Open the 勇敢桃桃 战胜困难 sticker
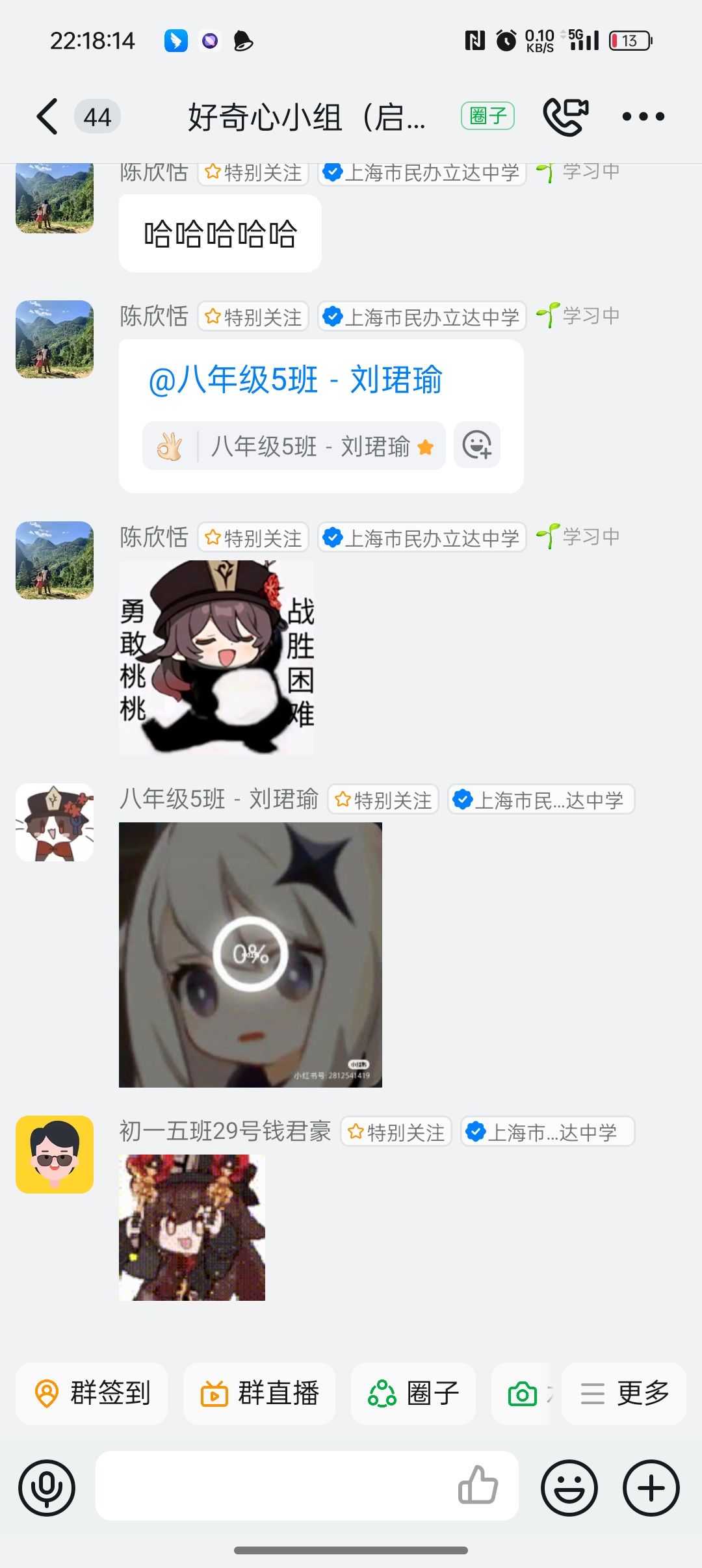 click(216, 657)
